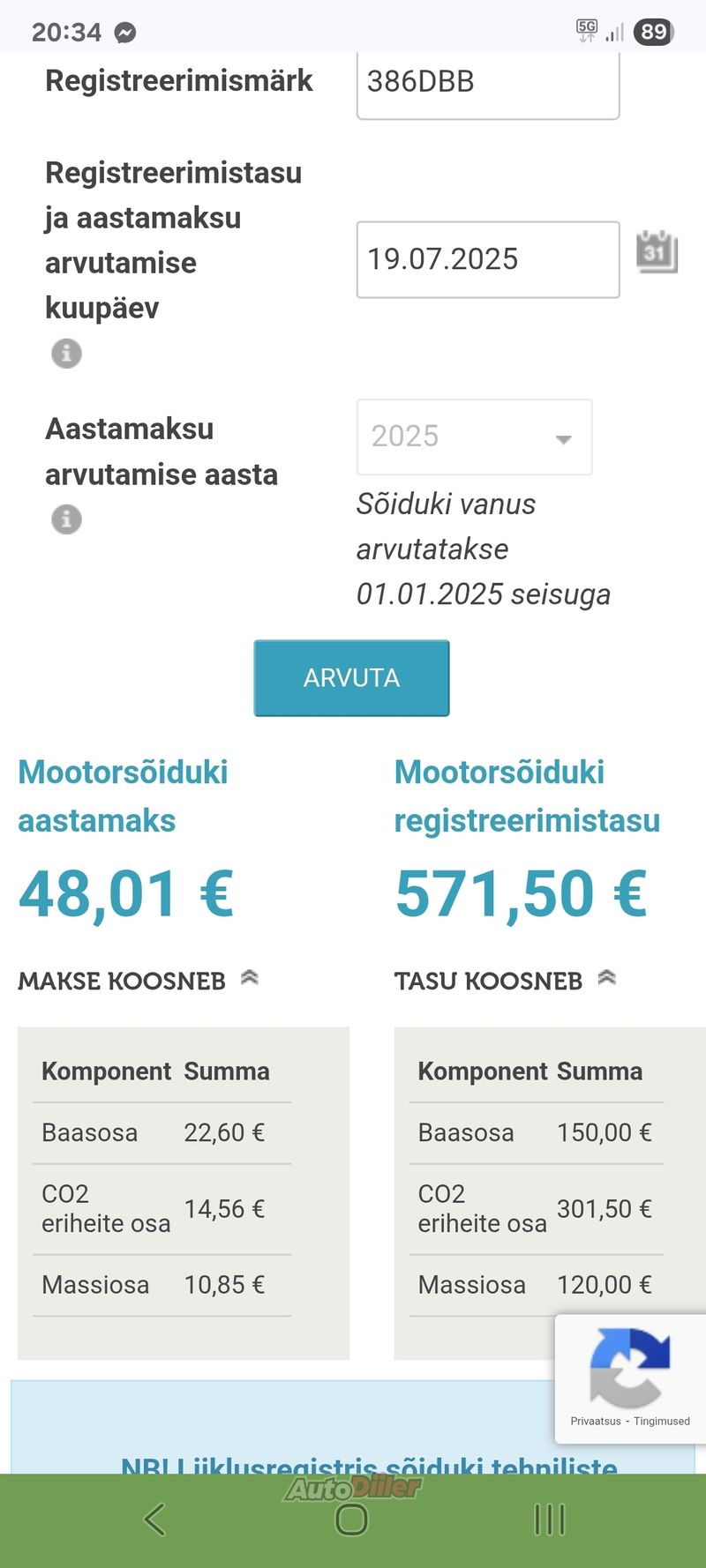Collapse the TASU KOOSNEB breakdown
The image size is (706, 1568).
(606, 978)
